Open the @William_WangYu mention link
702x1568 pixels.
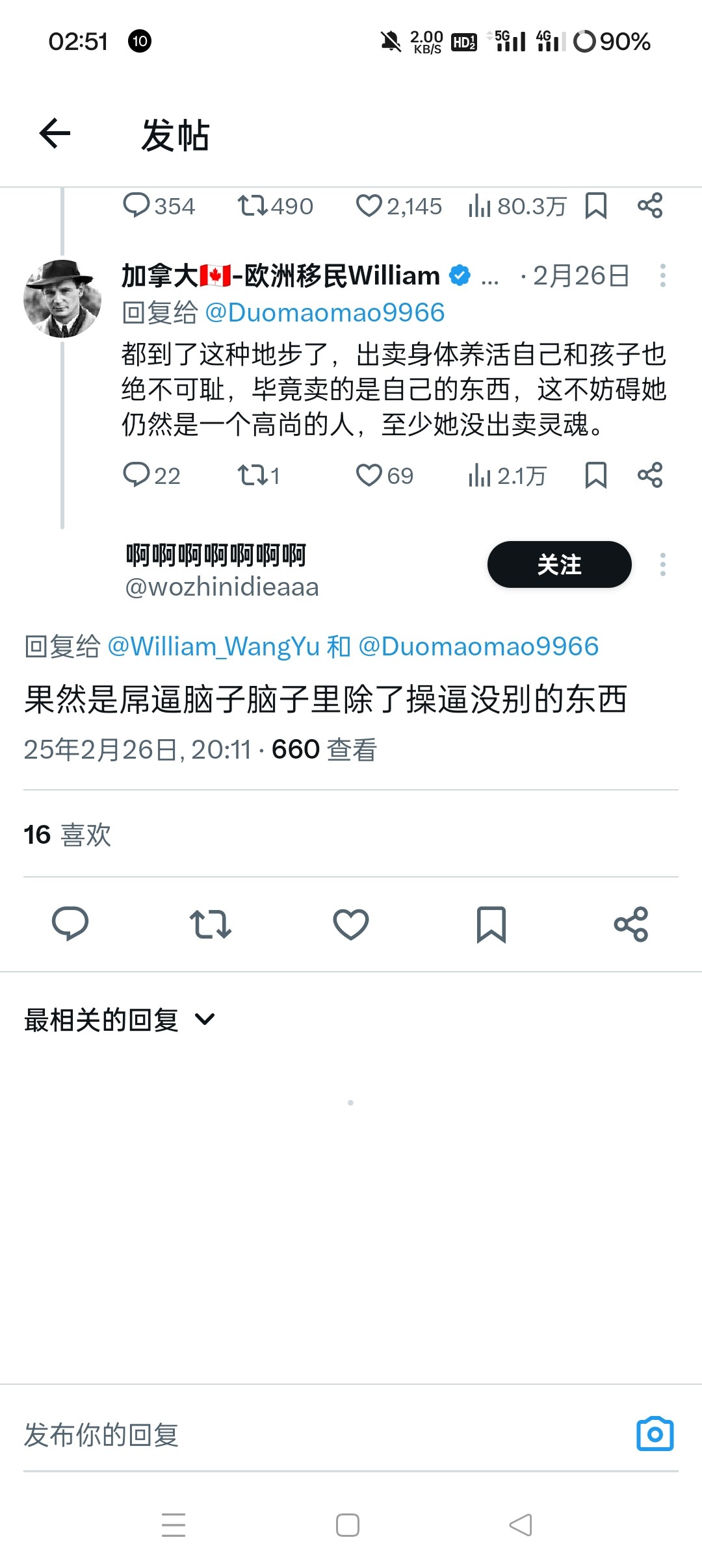point(213,647)
